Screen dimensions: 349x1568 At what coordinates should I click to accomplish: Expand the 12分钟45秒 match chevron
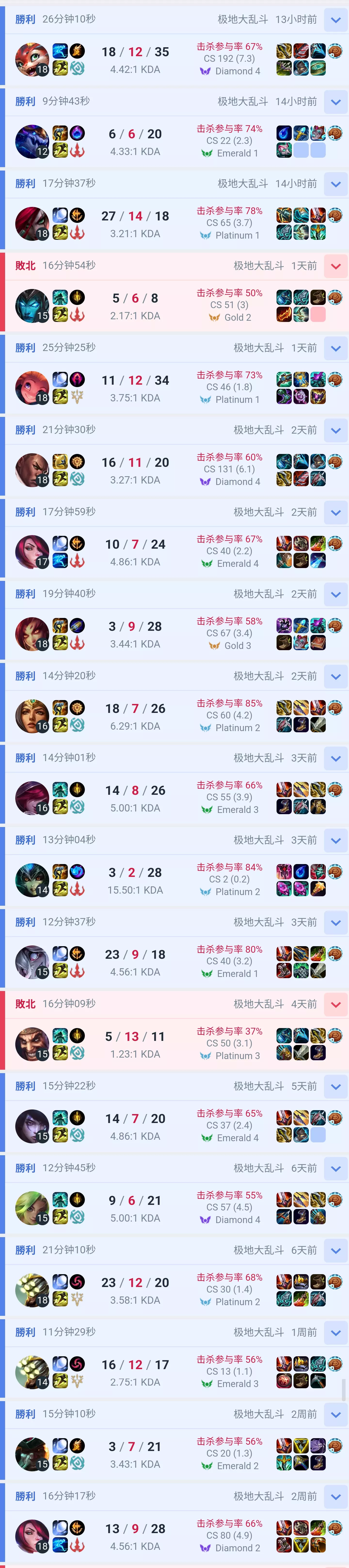pyautogui.click(x=336, y=1169)
